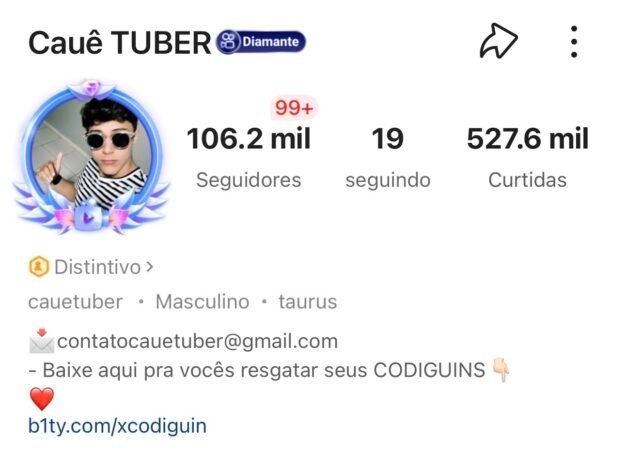Share Cauê TUBER's profile

pos(497,42)
